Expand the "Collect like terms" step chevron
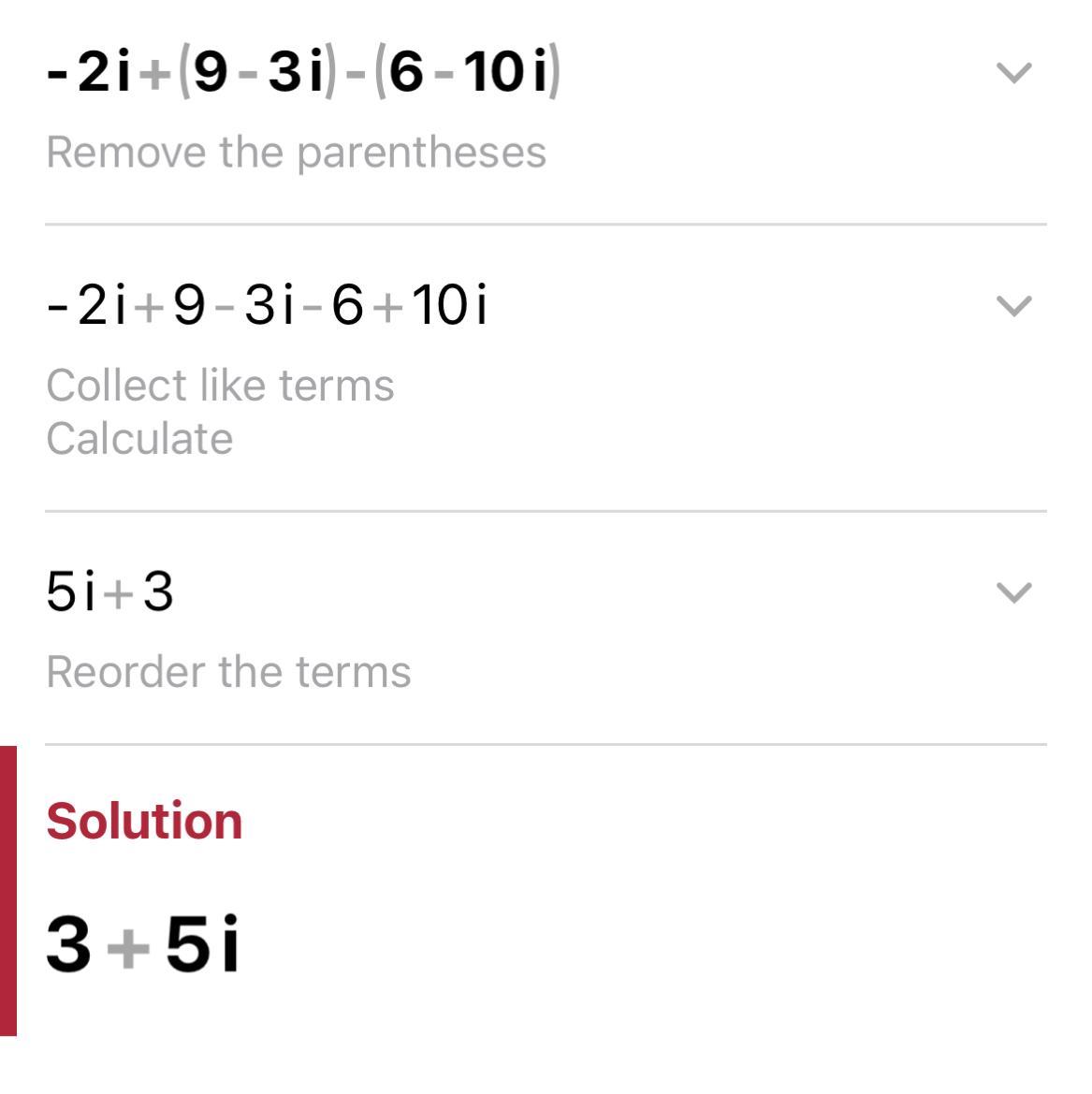The height and width of the screenshot is (1094, 1092). 1013,306
